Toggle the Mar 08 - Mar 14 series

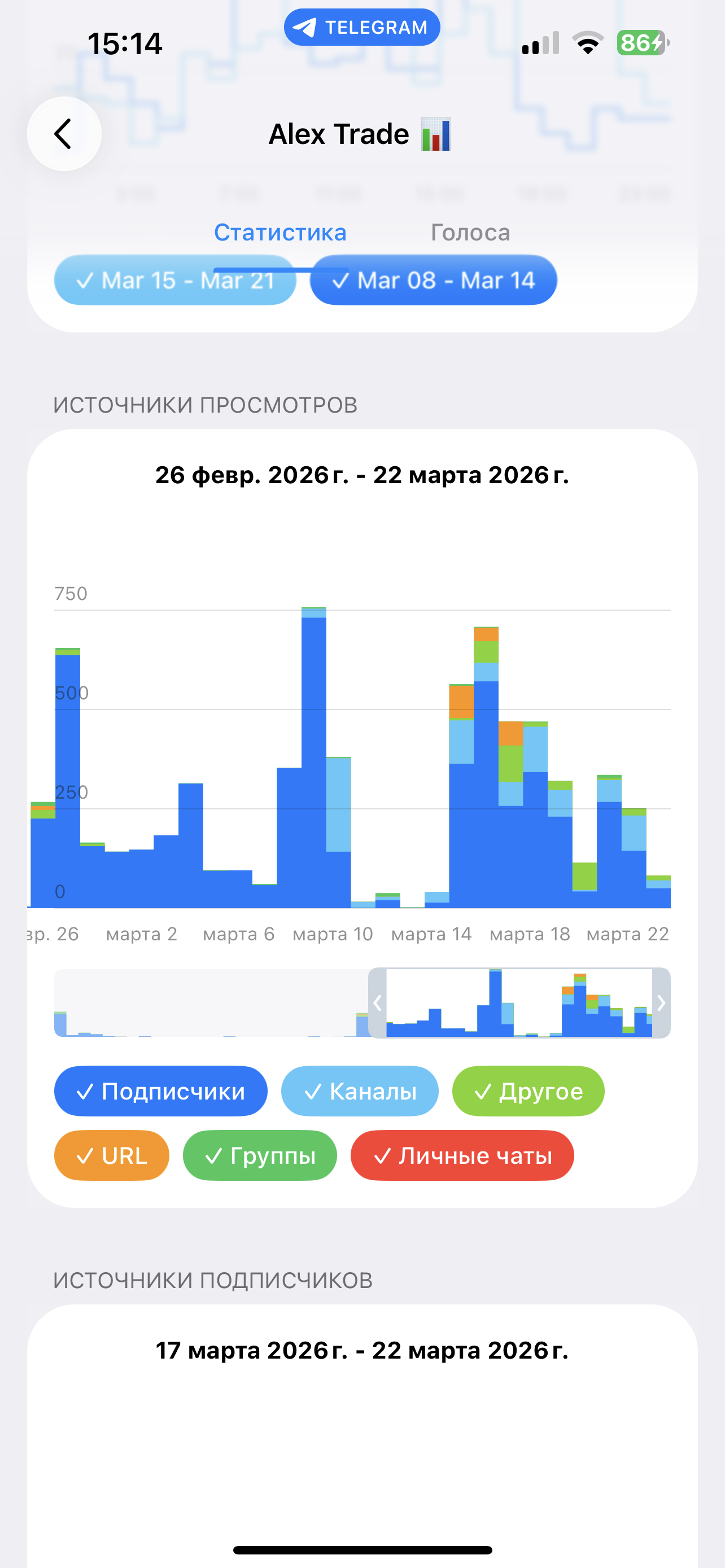[x=434, y=281]
